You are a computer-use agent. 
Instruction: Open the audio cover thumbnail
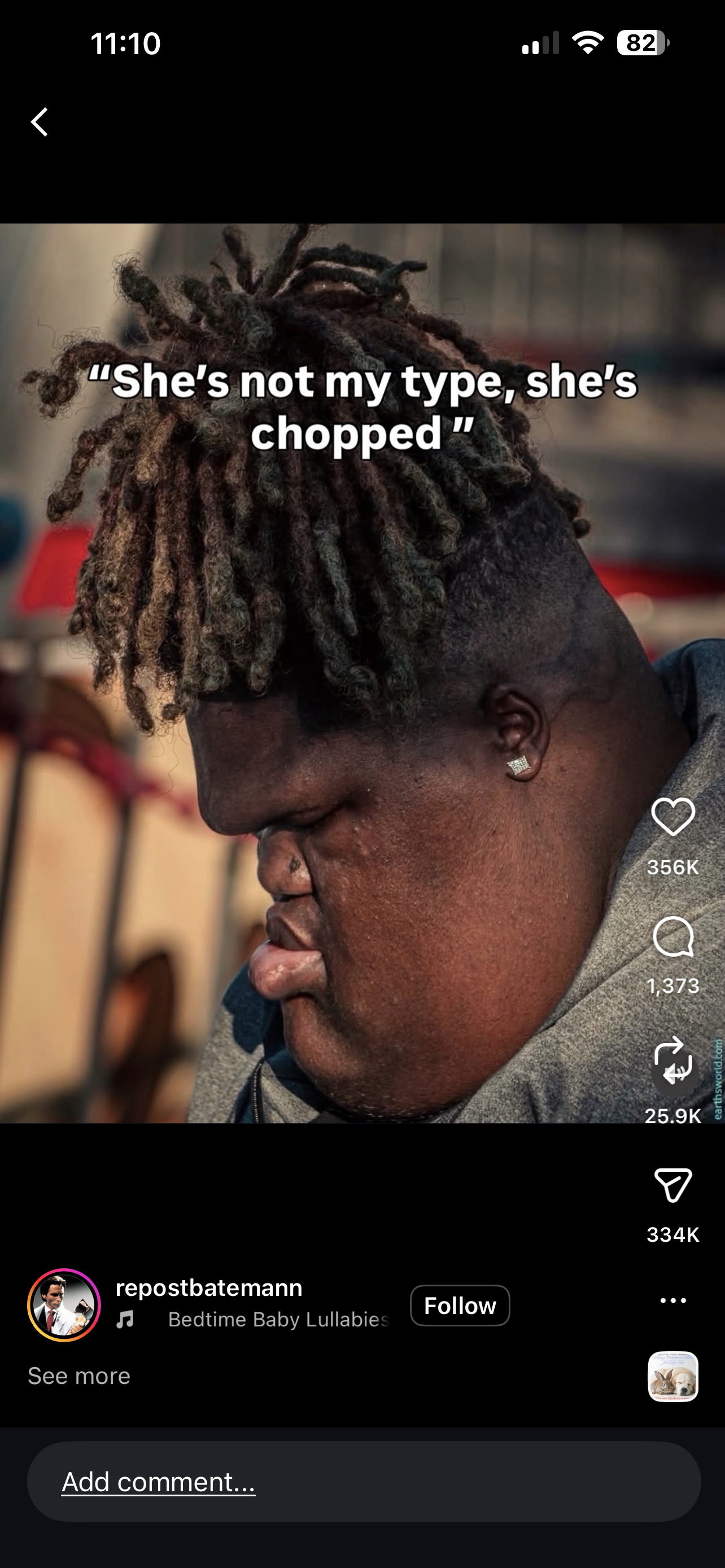click(x=672, y=1377)
